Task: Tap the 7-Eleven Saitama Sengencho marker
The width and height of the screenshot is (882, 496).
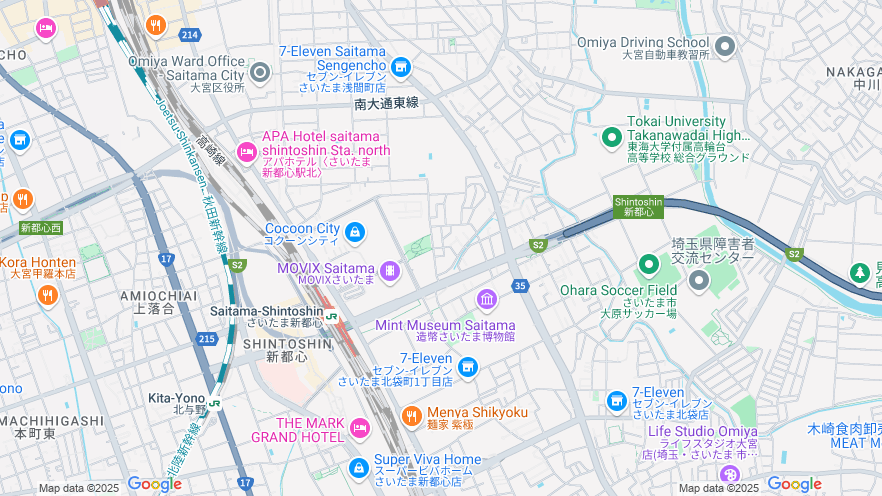Action: click(x=401, y=67)
